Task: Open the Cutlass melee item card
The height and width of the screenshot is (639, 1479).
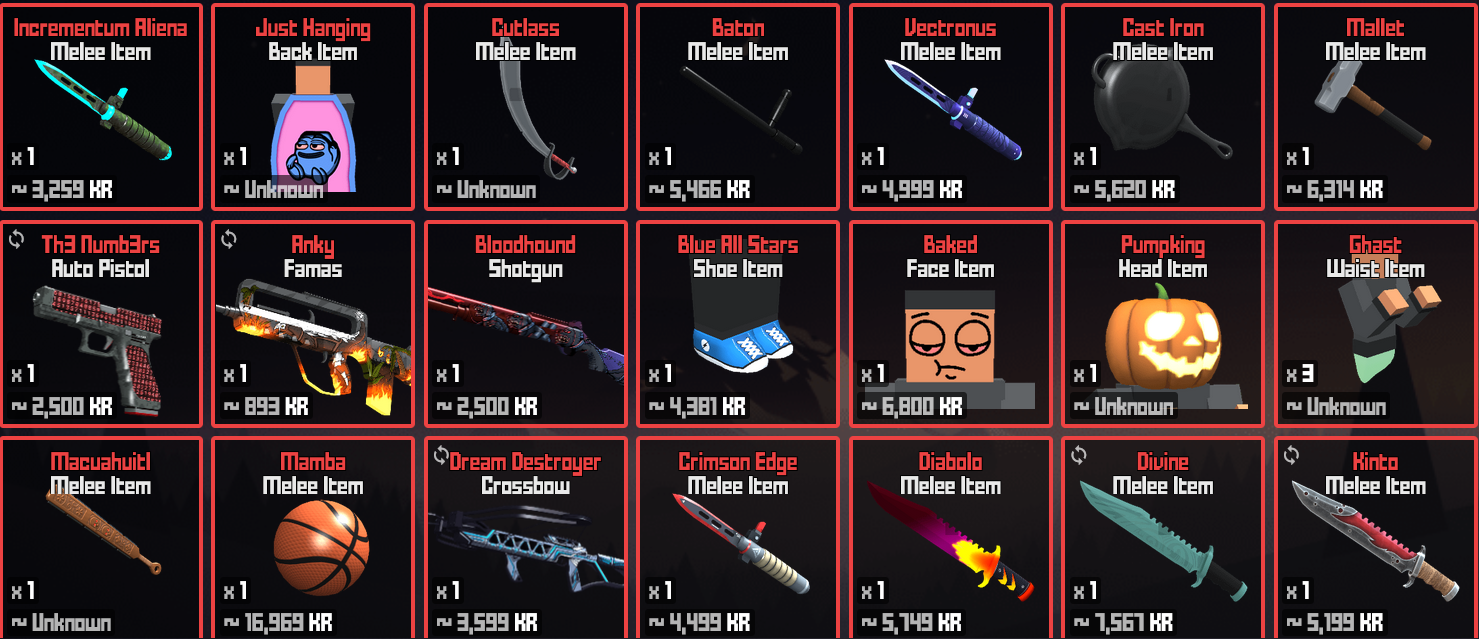Action: point(526,107)
